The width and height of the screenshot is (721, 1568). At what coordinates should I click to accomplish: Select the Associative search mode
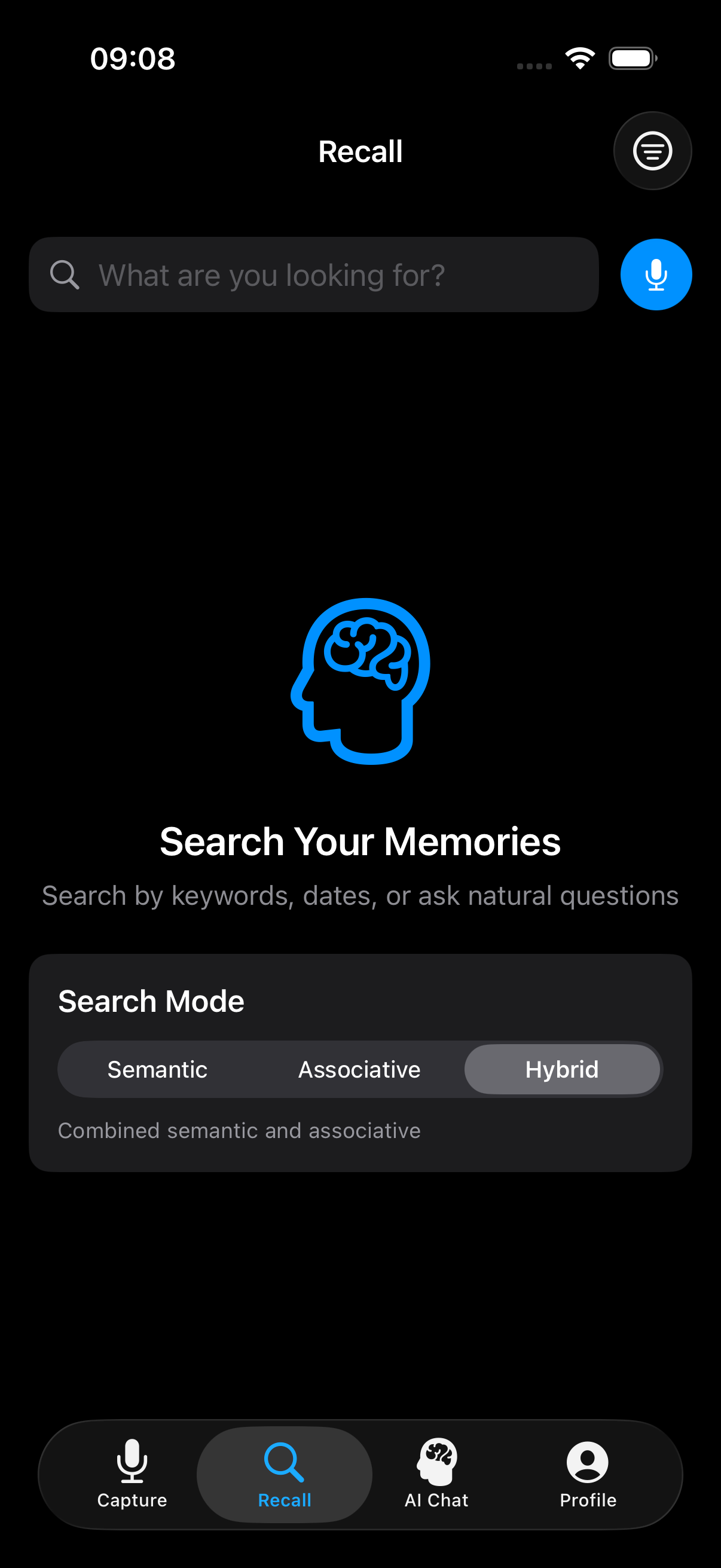click(x=359, y=1069)
